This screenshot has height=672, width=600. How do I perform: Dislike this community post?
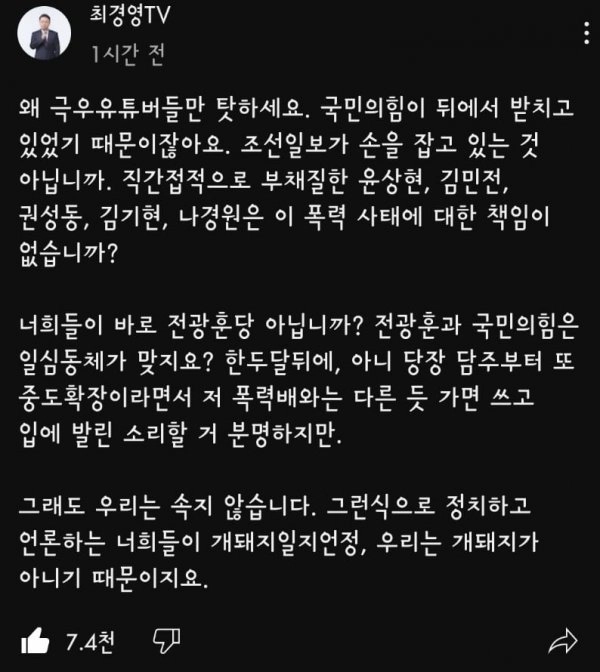tap(168, 638)
